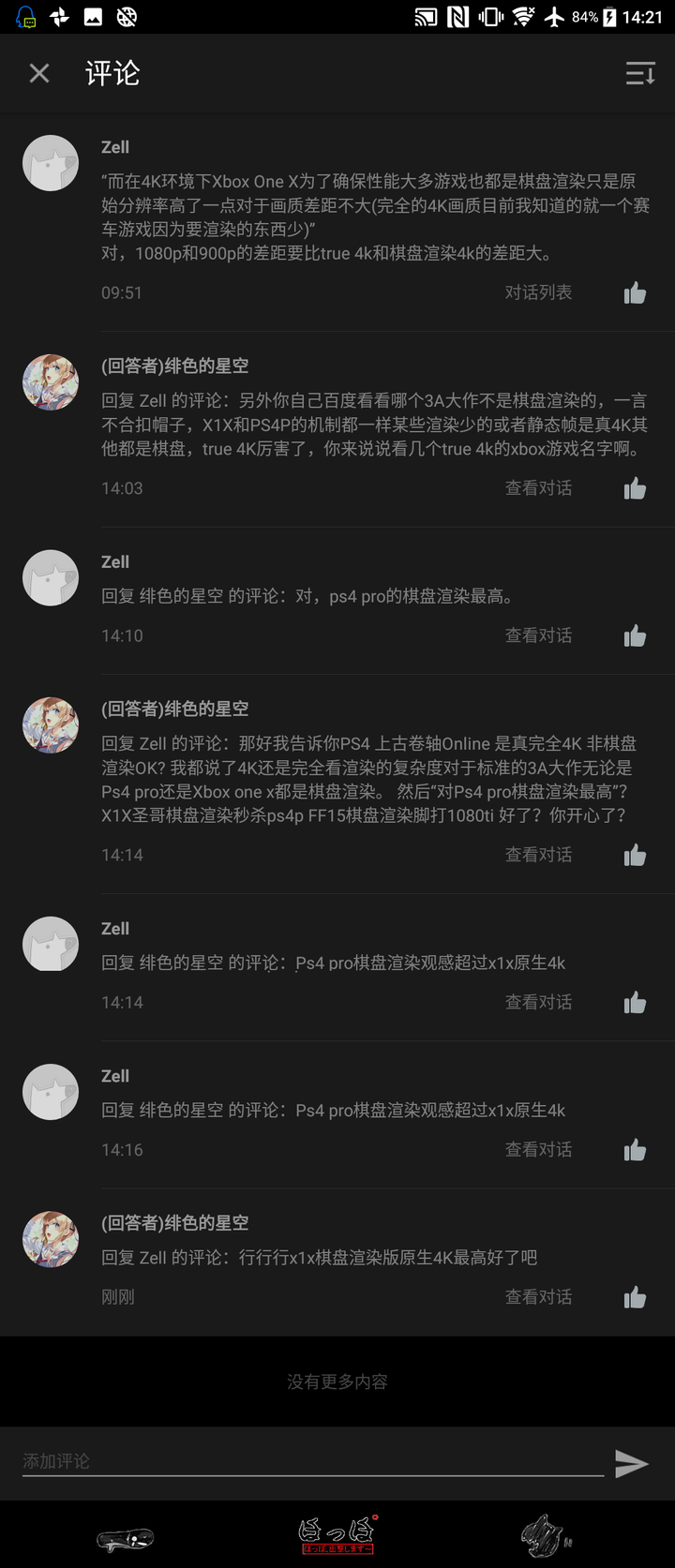Send the comment with the arrow icon
675x1568 pixels.
(x=631, y=1463)
